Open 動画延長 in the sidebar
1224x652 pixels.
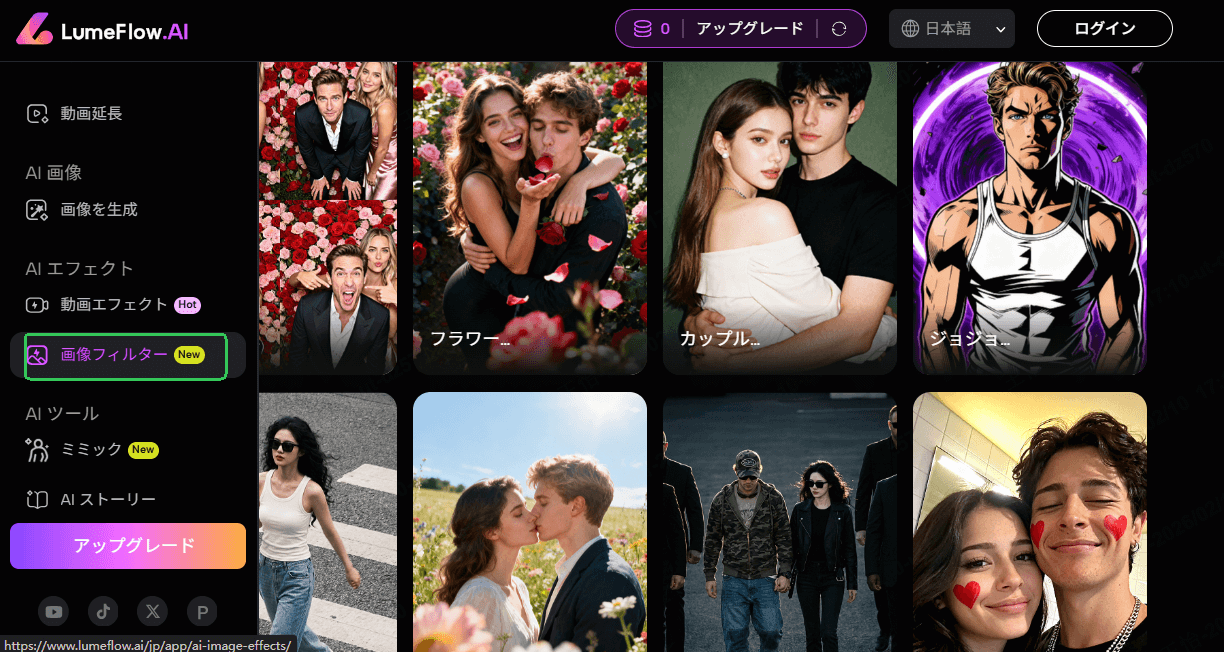(90, 114)
